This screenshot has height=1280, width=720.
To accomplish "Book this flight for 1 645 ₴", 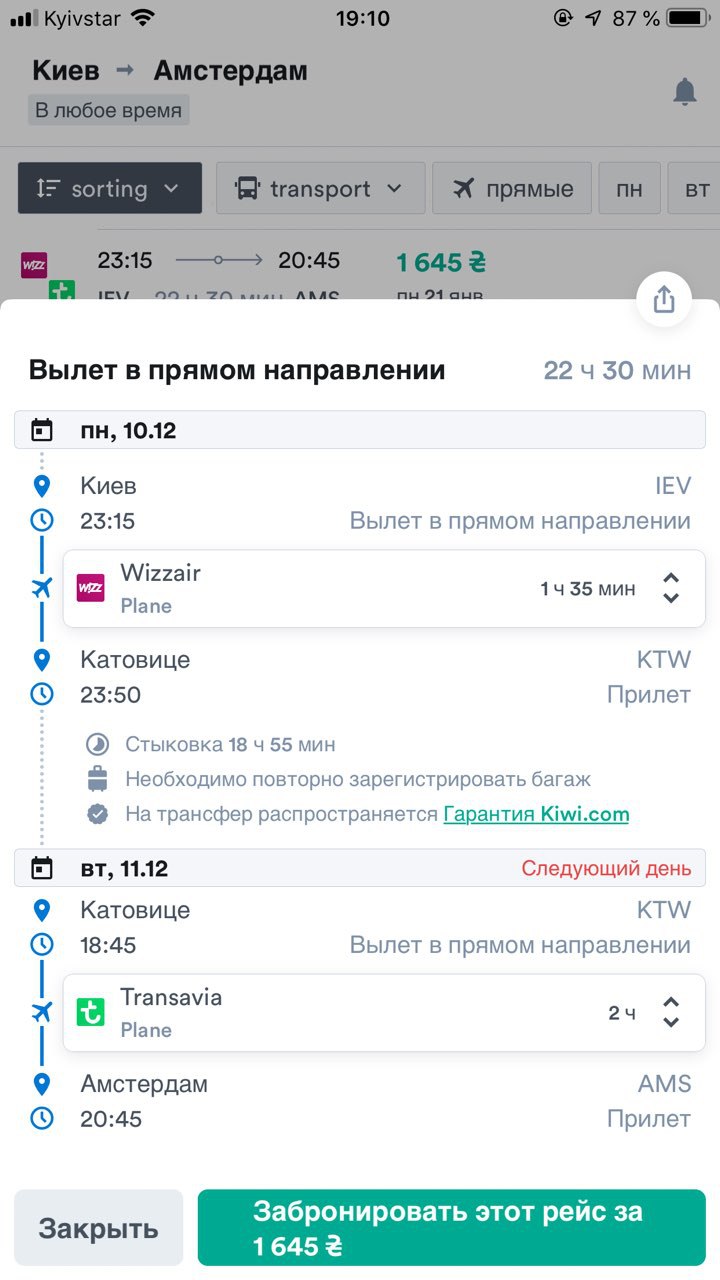I will point(452,1228).
